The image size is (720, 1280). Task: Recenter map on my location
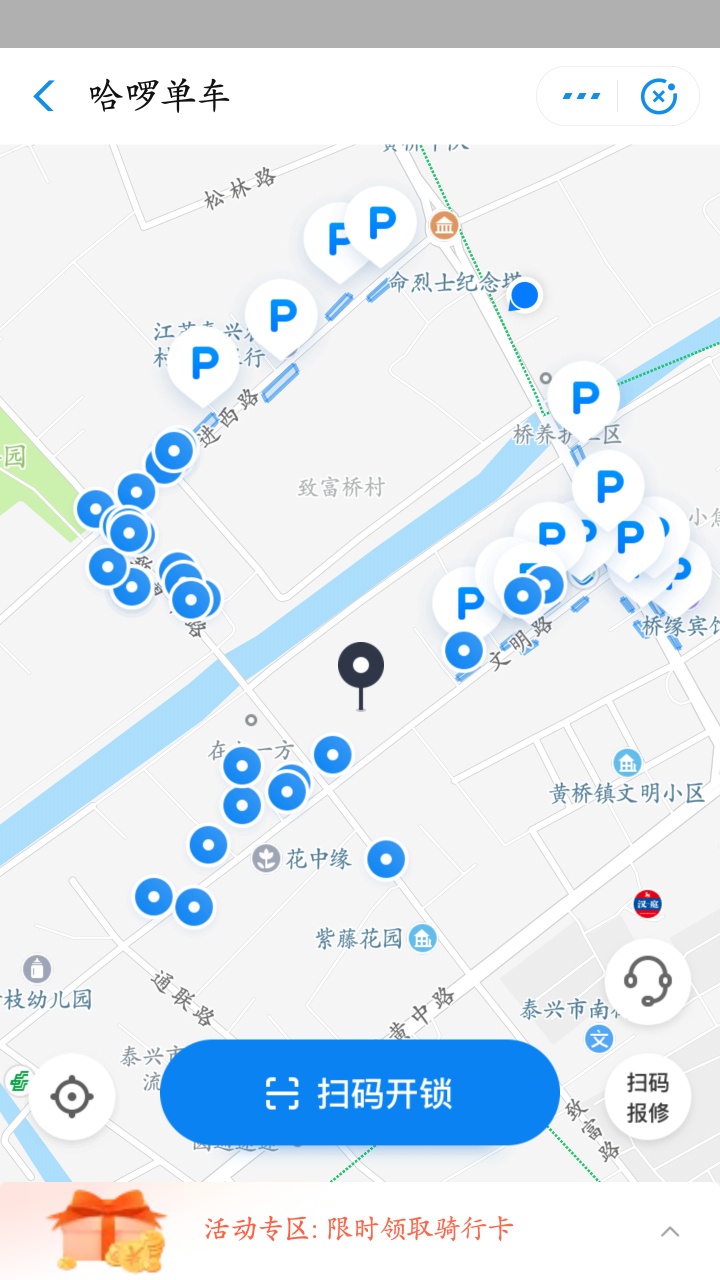[72, 1097]
